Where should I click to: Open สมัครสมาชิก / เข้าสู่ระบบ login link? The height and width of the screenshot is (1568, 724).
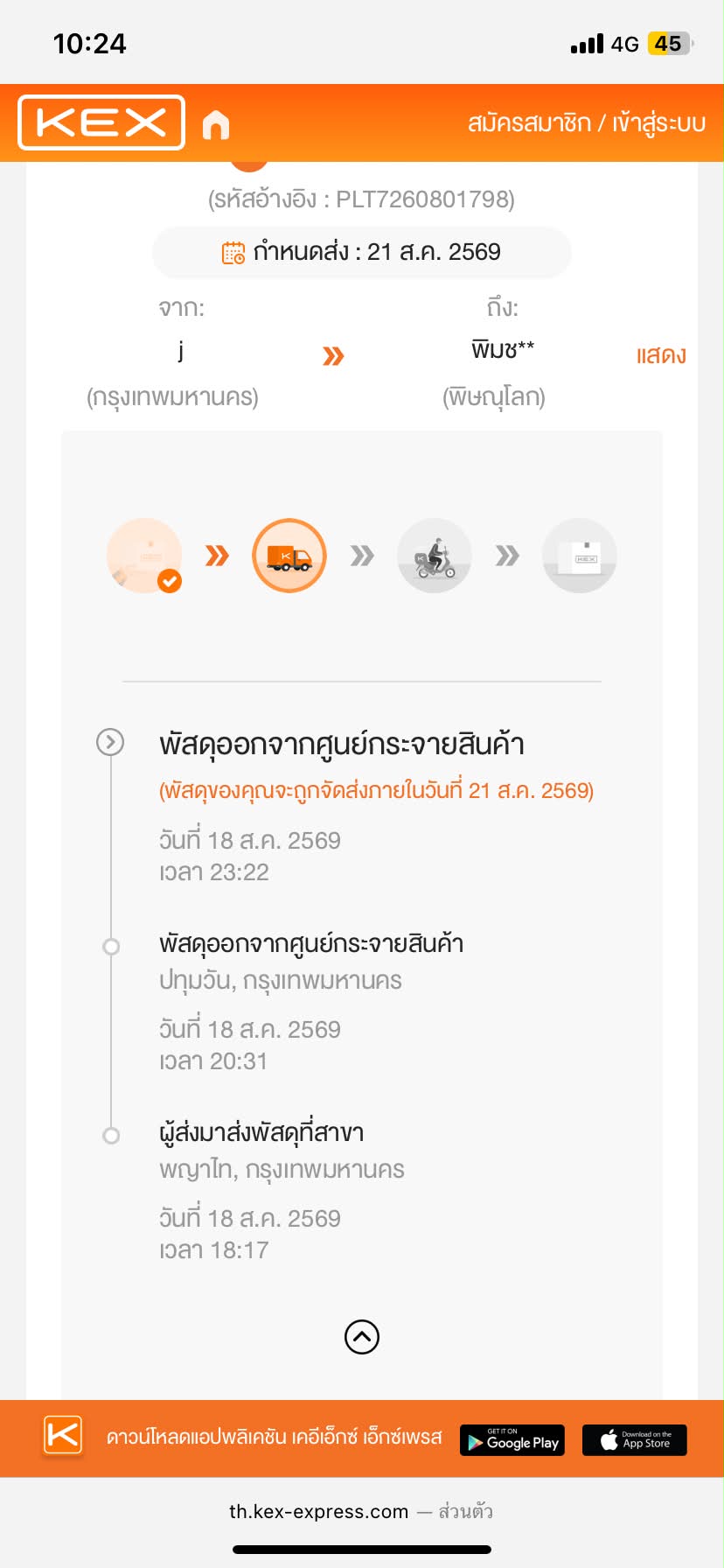pyautogui.click(x=586, y=122)
